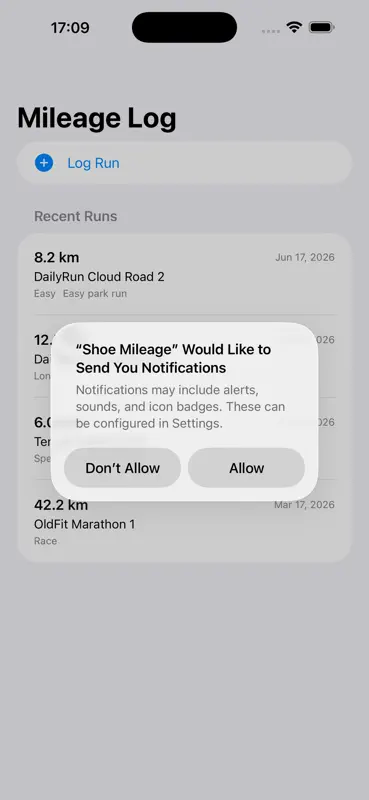Allow notifications for Shoe Mileage
The image size is (369, 800).
(247, 468)
